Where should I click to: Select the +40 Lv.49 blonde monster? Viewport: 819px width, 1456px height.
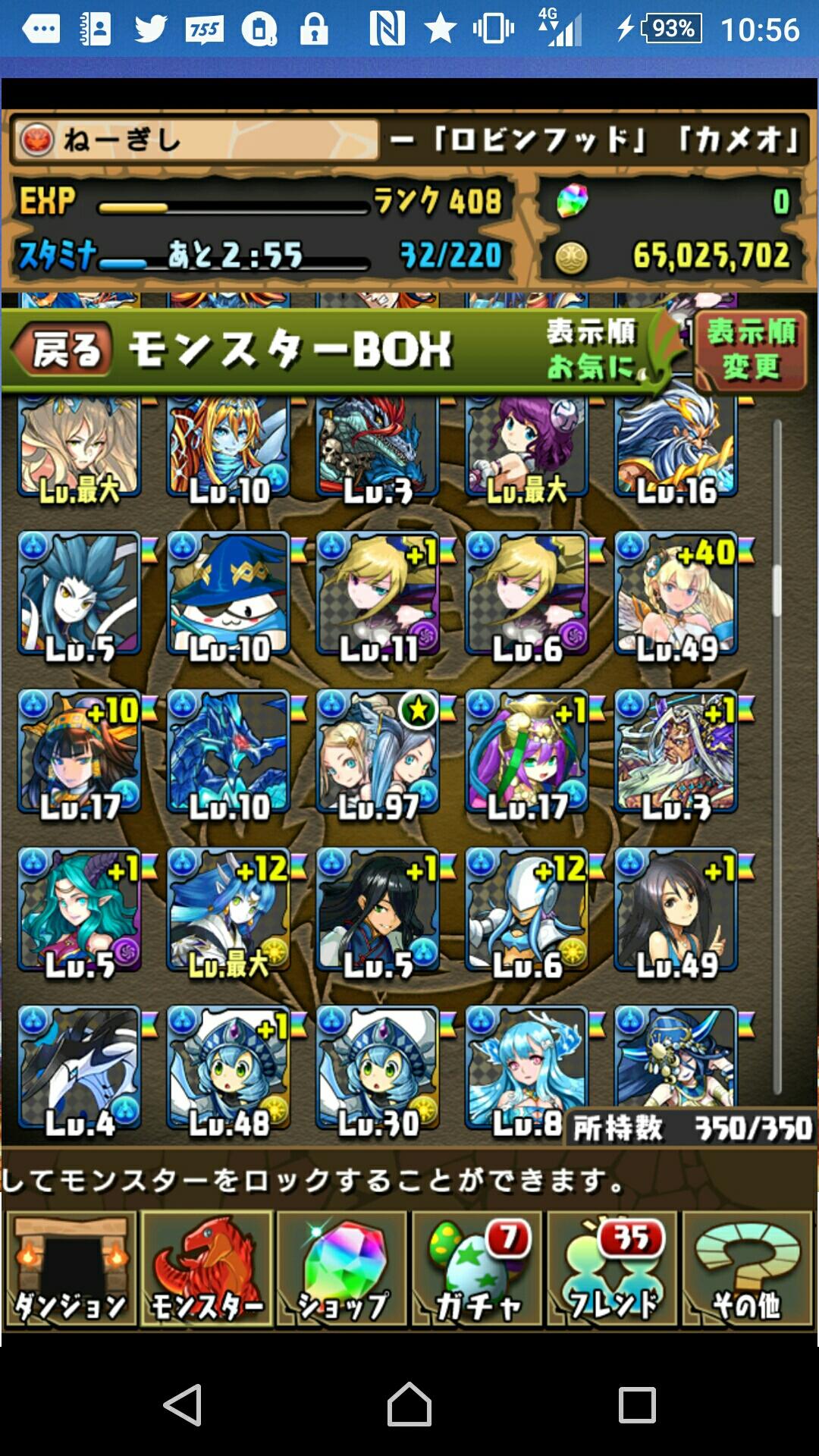(676, 596)
